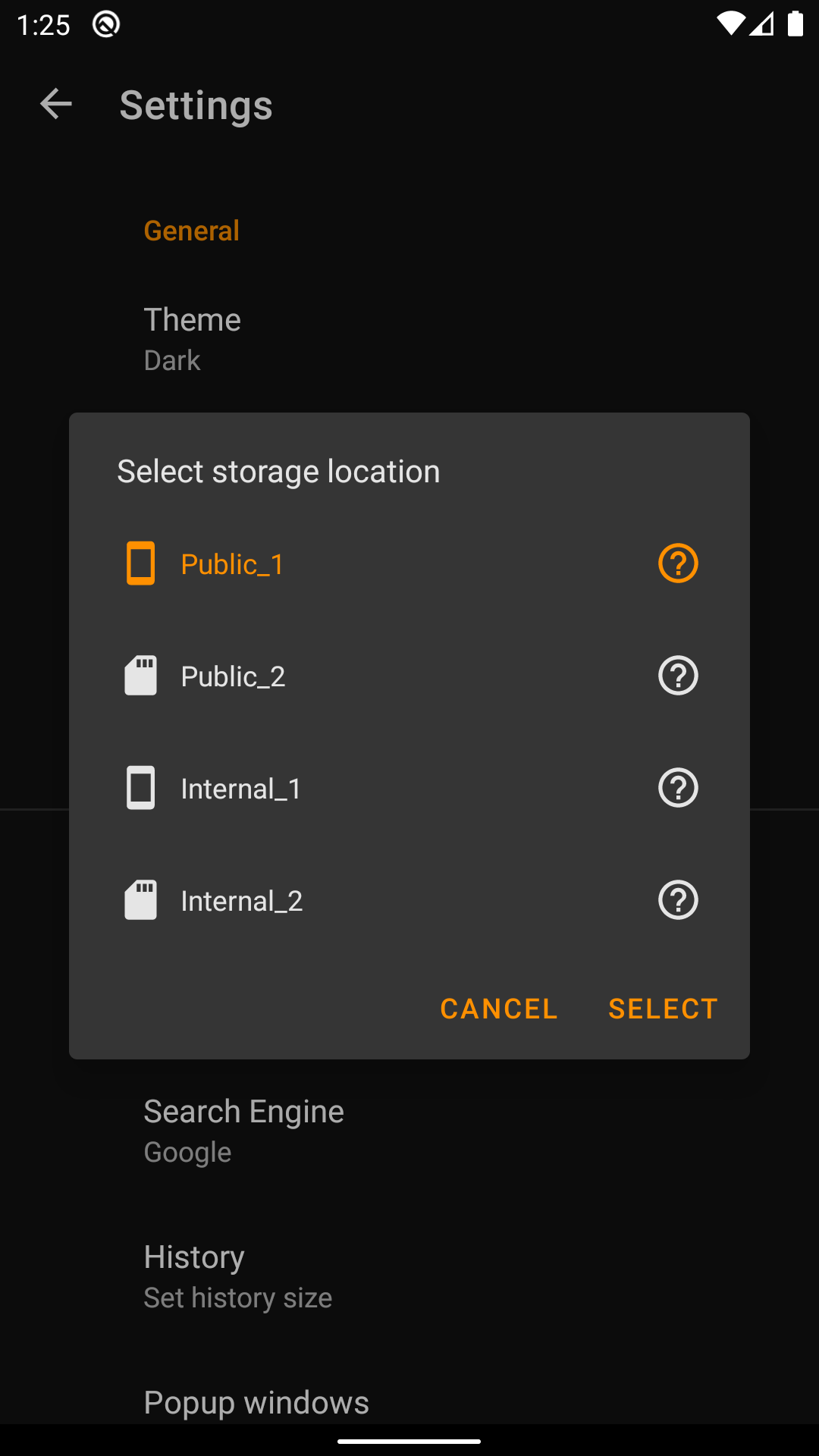
Task: Click the phone storage icon beside Internal_1
Action: pos(140,787)
